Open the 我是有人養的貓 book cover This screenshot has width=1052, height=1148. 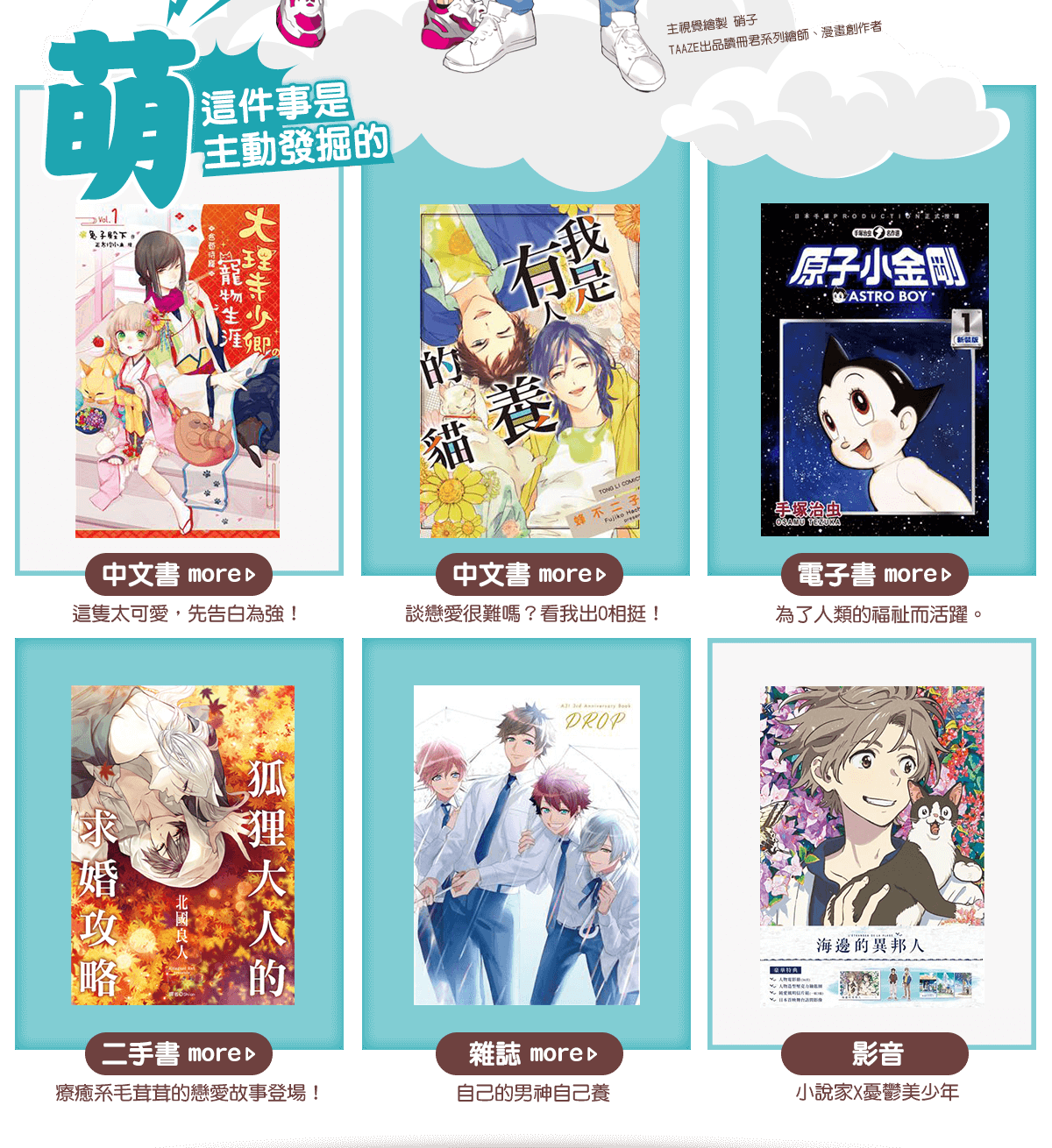click(530, 371)
